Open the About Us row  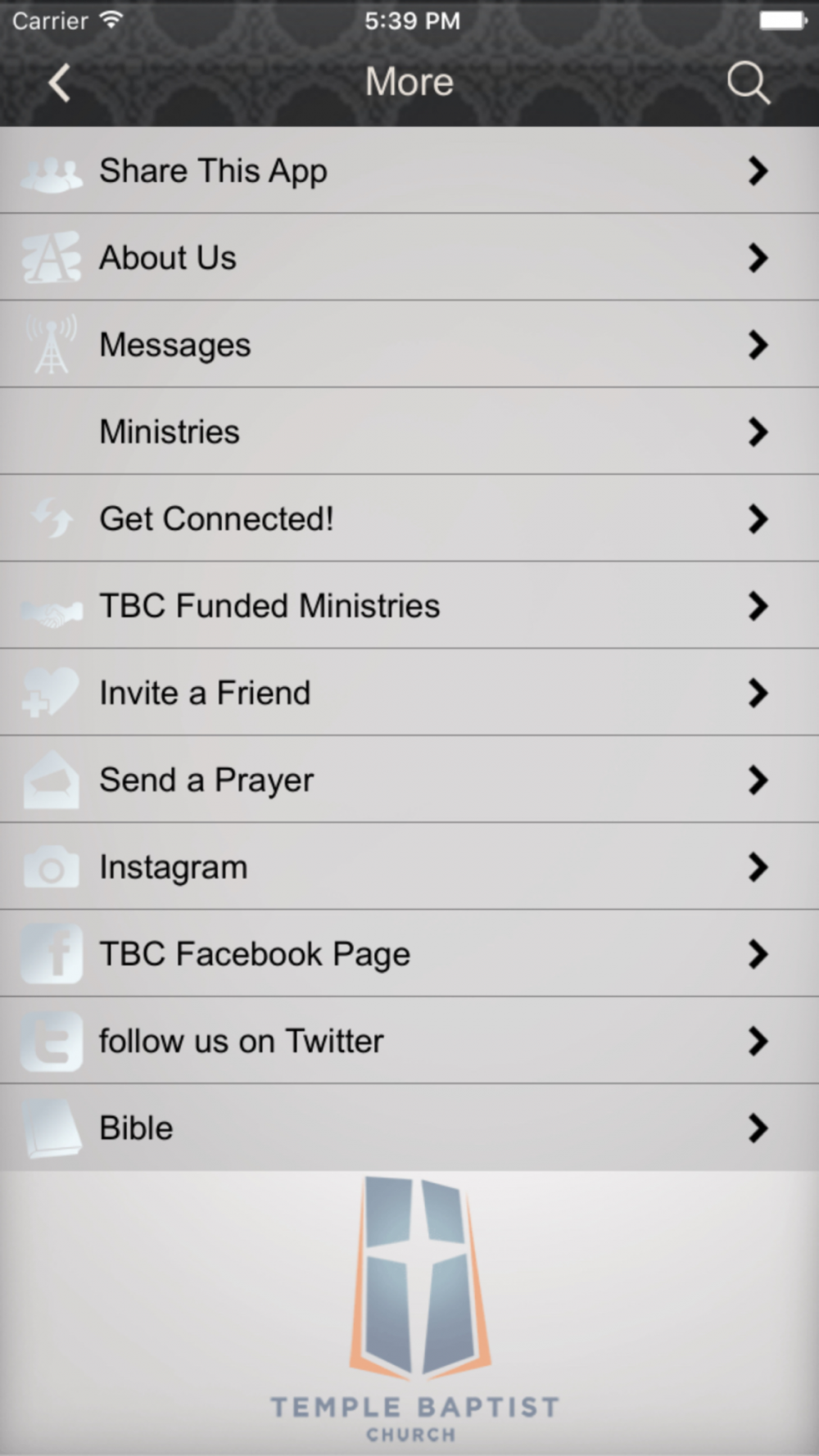409,258
